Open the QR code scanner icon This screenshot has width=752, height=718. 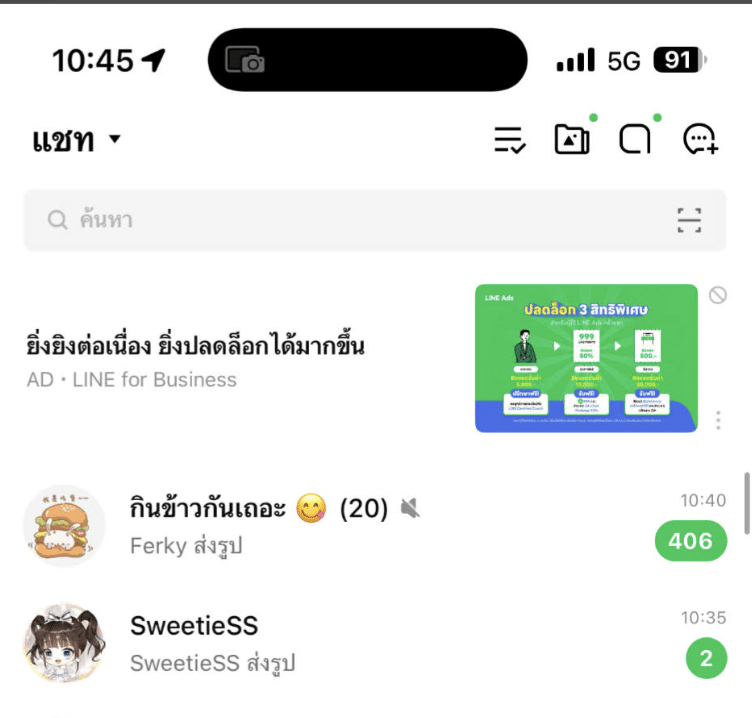[689, 220]
